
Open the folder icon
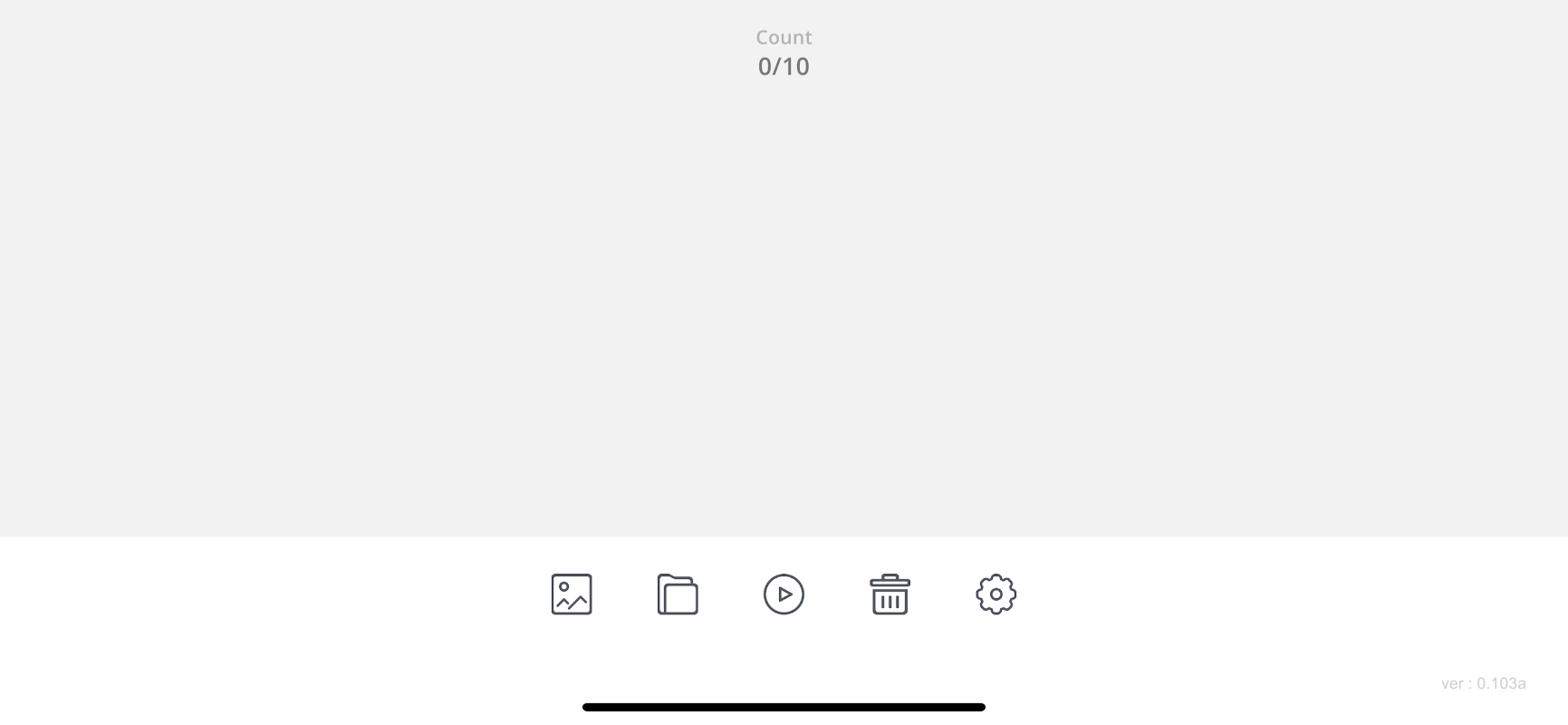tap(678, 594)
